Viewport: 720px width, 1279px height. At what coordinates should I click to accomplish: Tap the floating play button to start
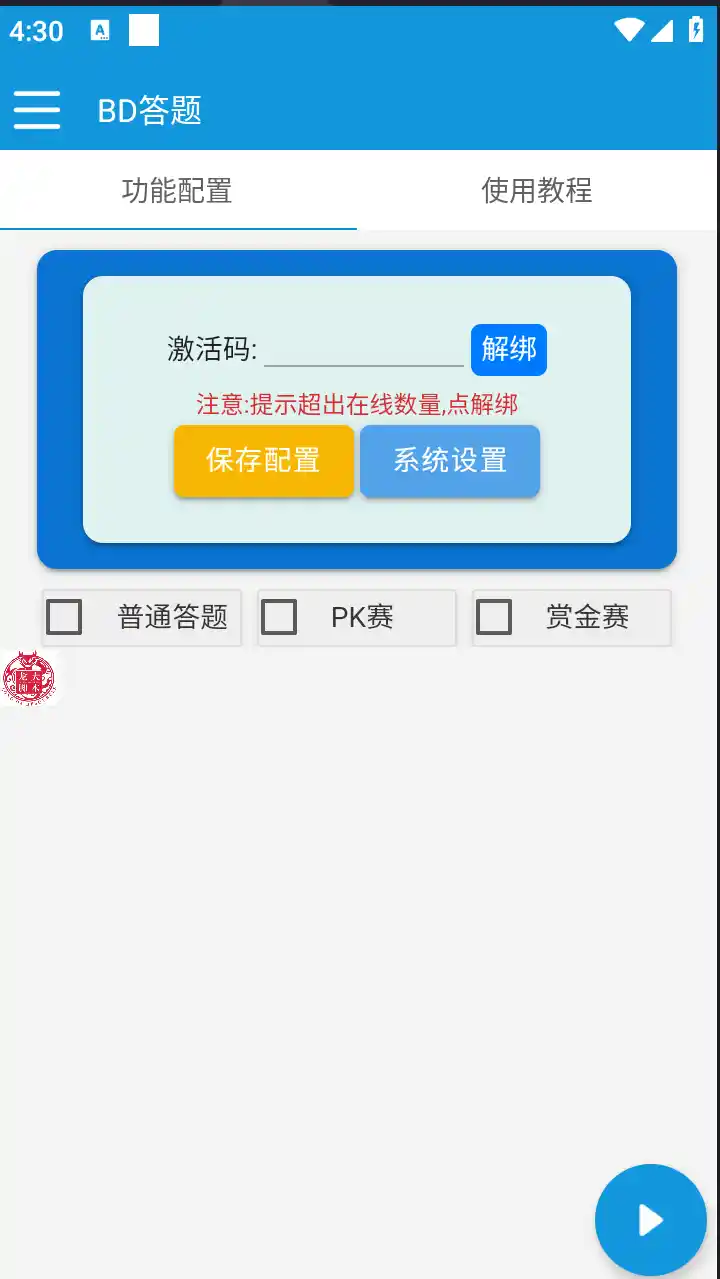(650, 1219)
